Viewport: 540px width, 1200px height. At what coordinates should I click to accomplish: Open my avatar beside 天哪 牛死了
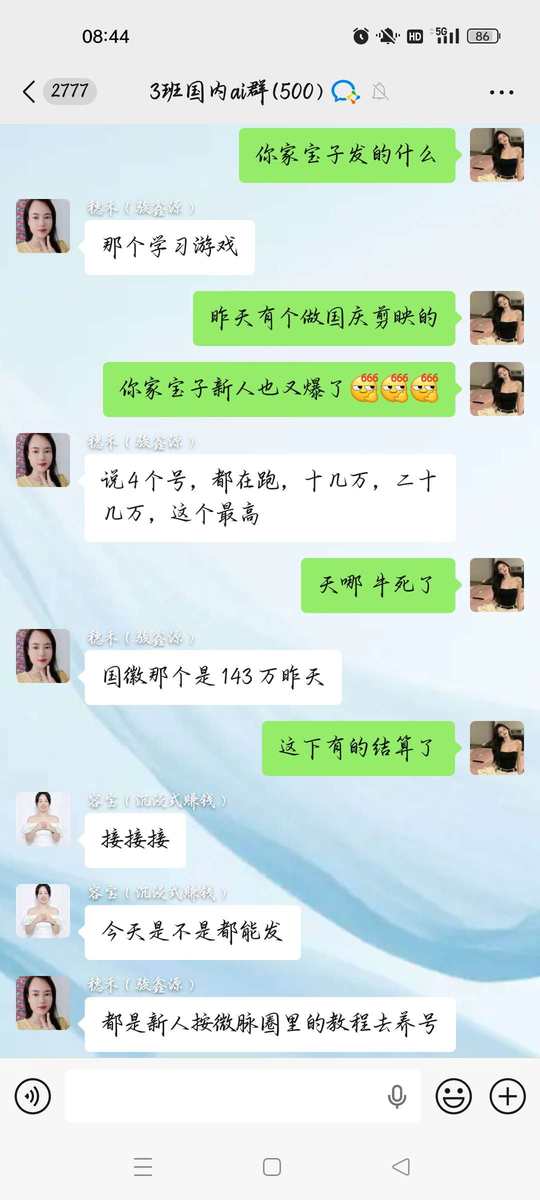click(x=497, y=585)
